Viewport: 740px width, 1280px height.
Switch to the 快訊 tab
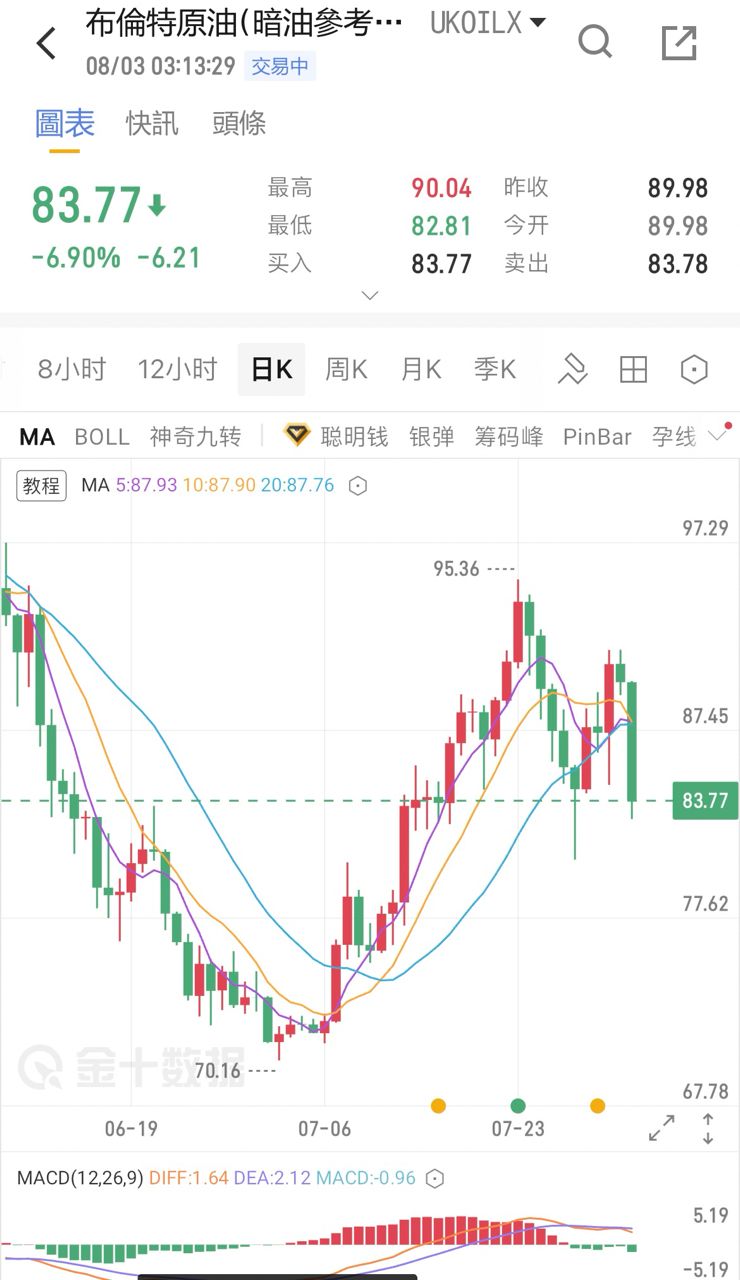(152, 123)
